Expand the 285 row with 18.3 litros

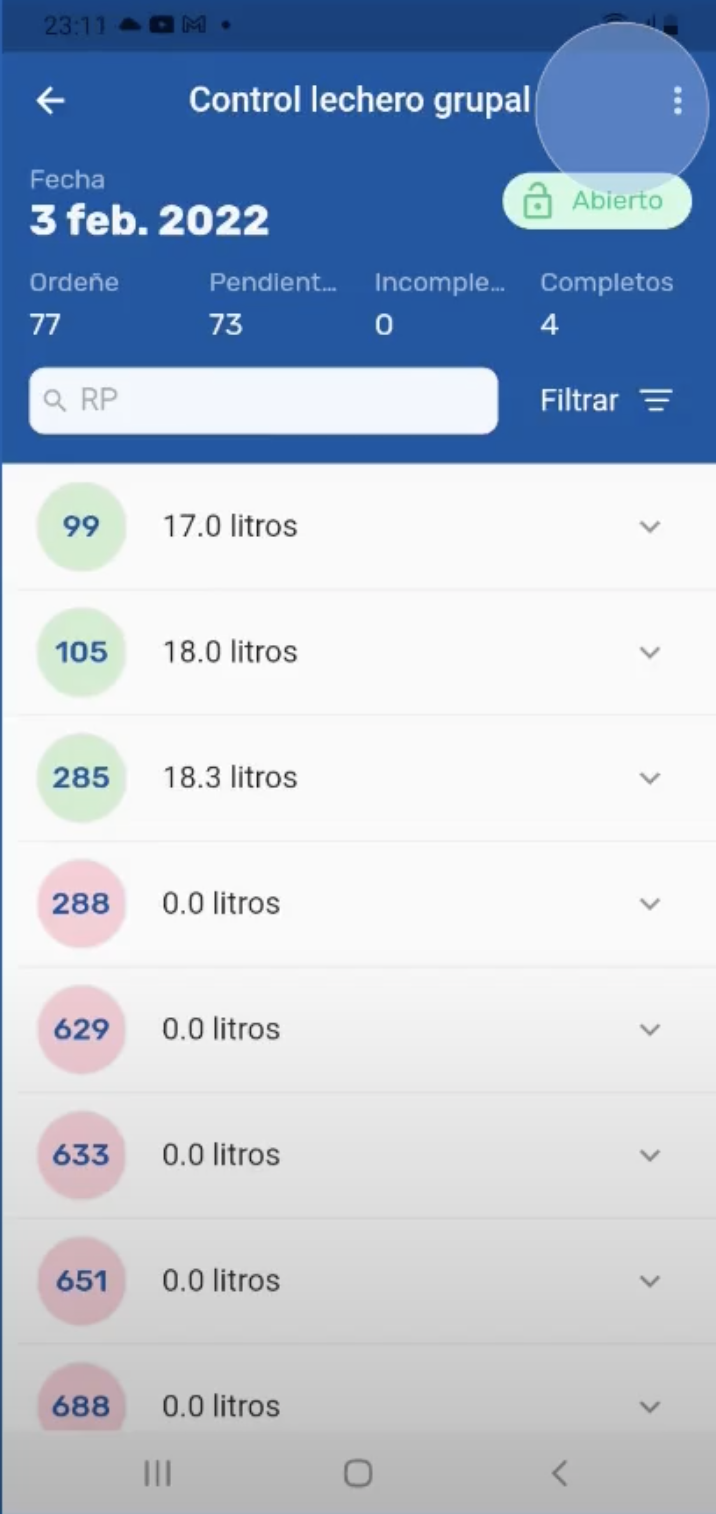pos(650,778)
